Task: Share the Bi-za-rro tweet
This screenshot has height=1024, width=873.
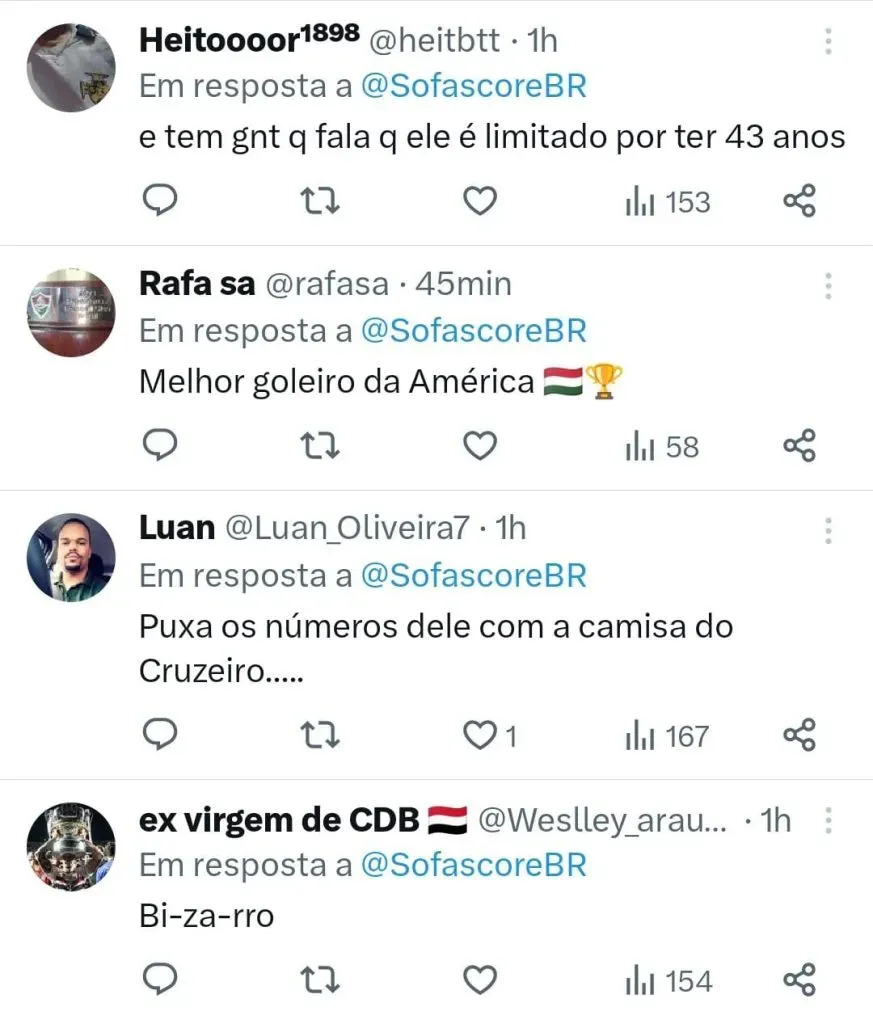Action: point(799,981)
